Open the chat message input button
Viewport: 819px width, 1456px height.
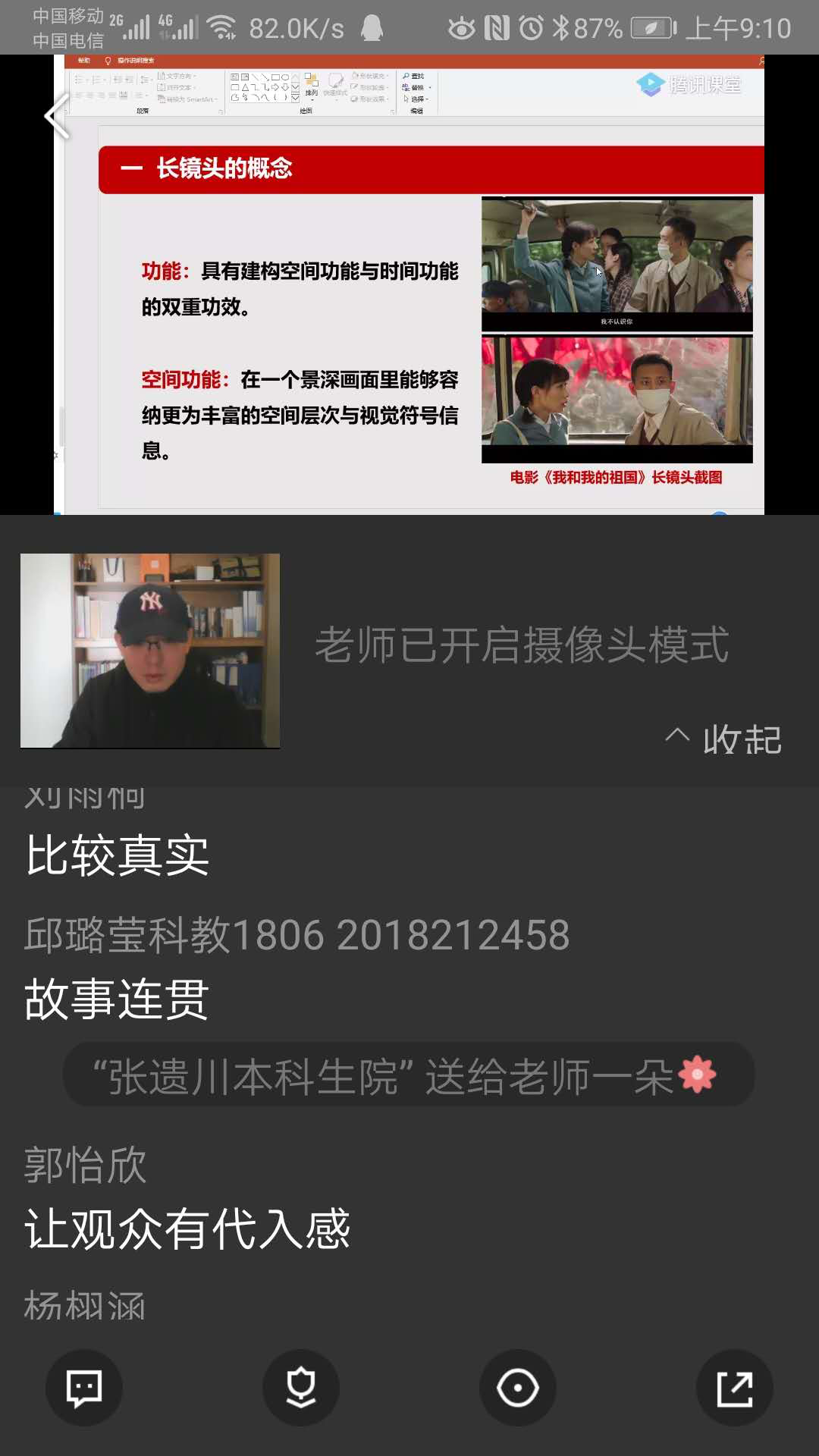[x=84, y=1388]
